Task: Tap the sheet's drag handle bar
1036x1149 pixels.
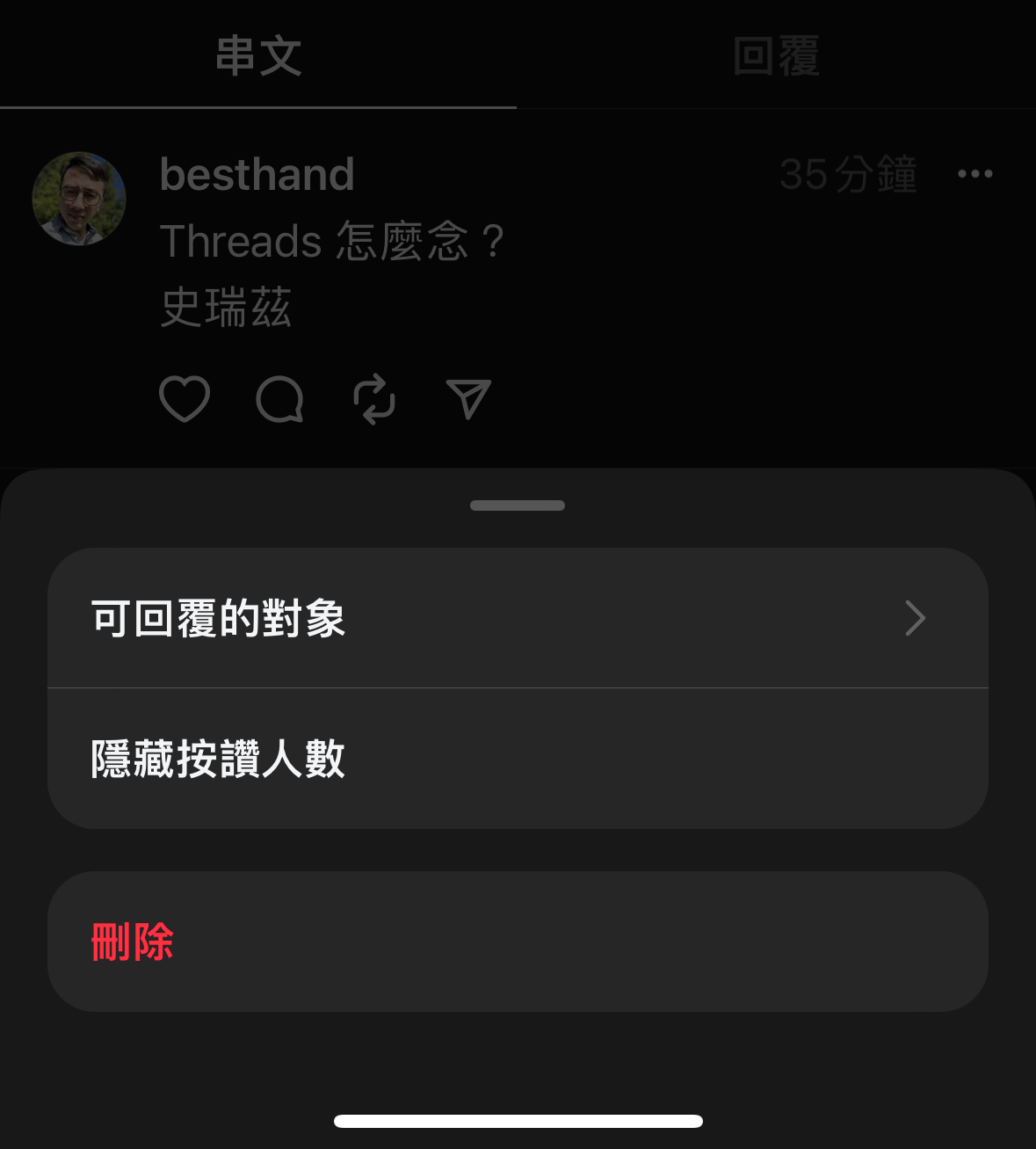Action: [x=518, y=505]
